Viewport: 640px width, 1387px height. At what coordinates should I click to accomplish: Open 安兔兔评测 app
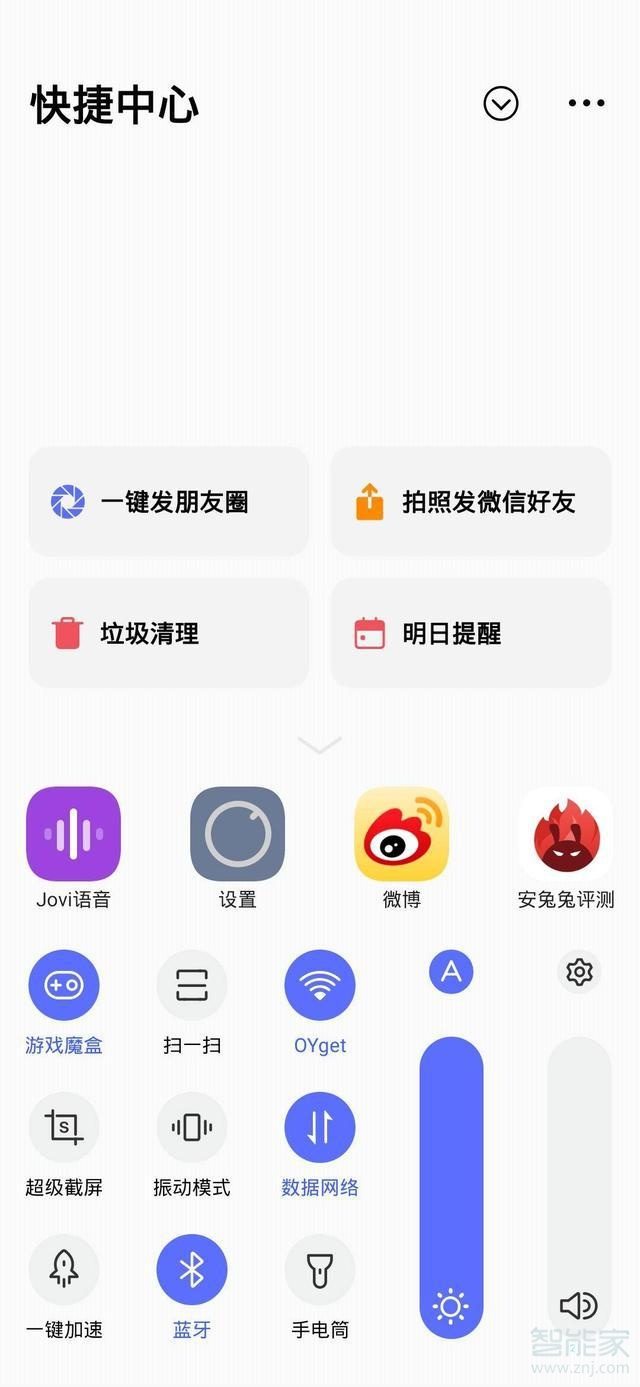click(565, 834)
